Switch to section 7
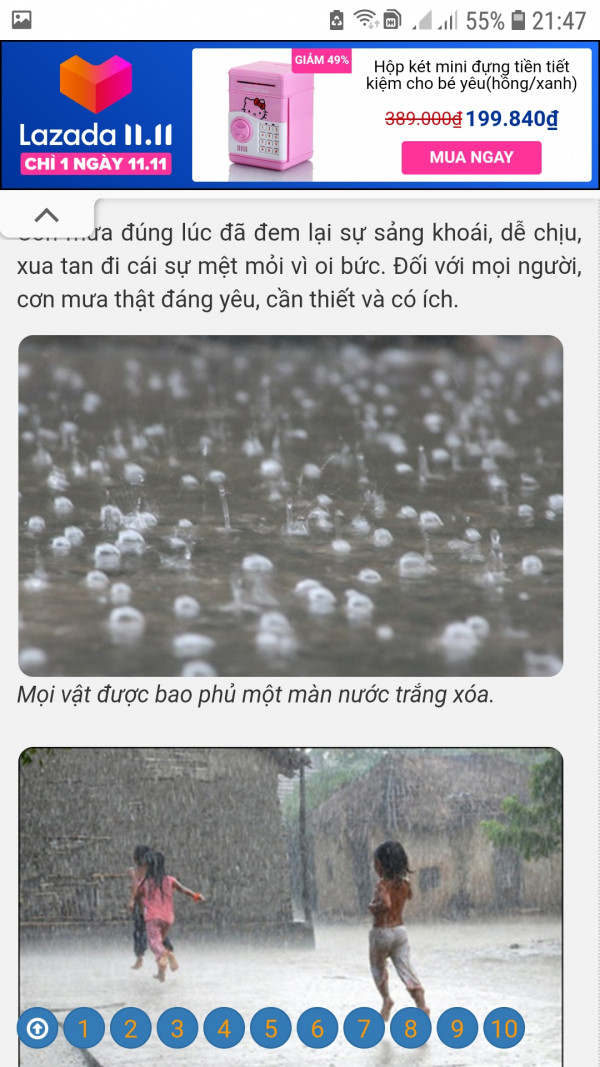 click(364, 1028)
